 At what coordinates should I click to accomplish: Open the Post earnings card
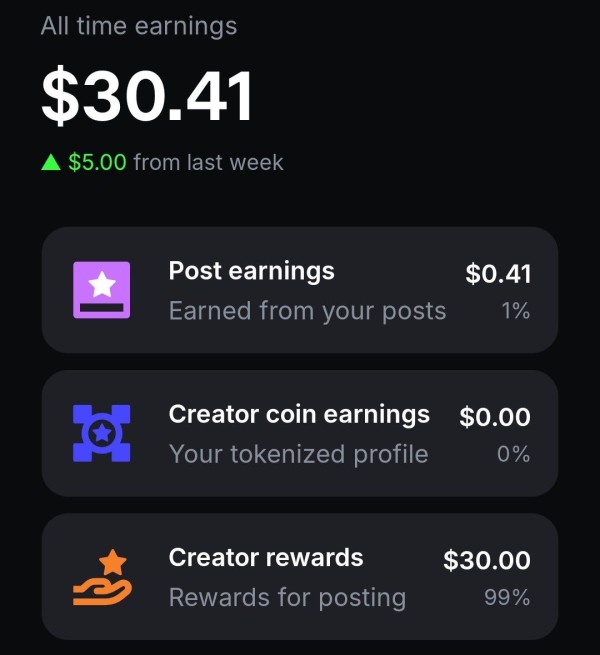(299, 290)
